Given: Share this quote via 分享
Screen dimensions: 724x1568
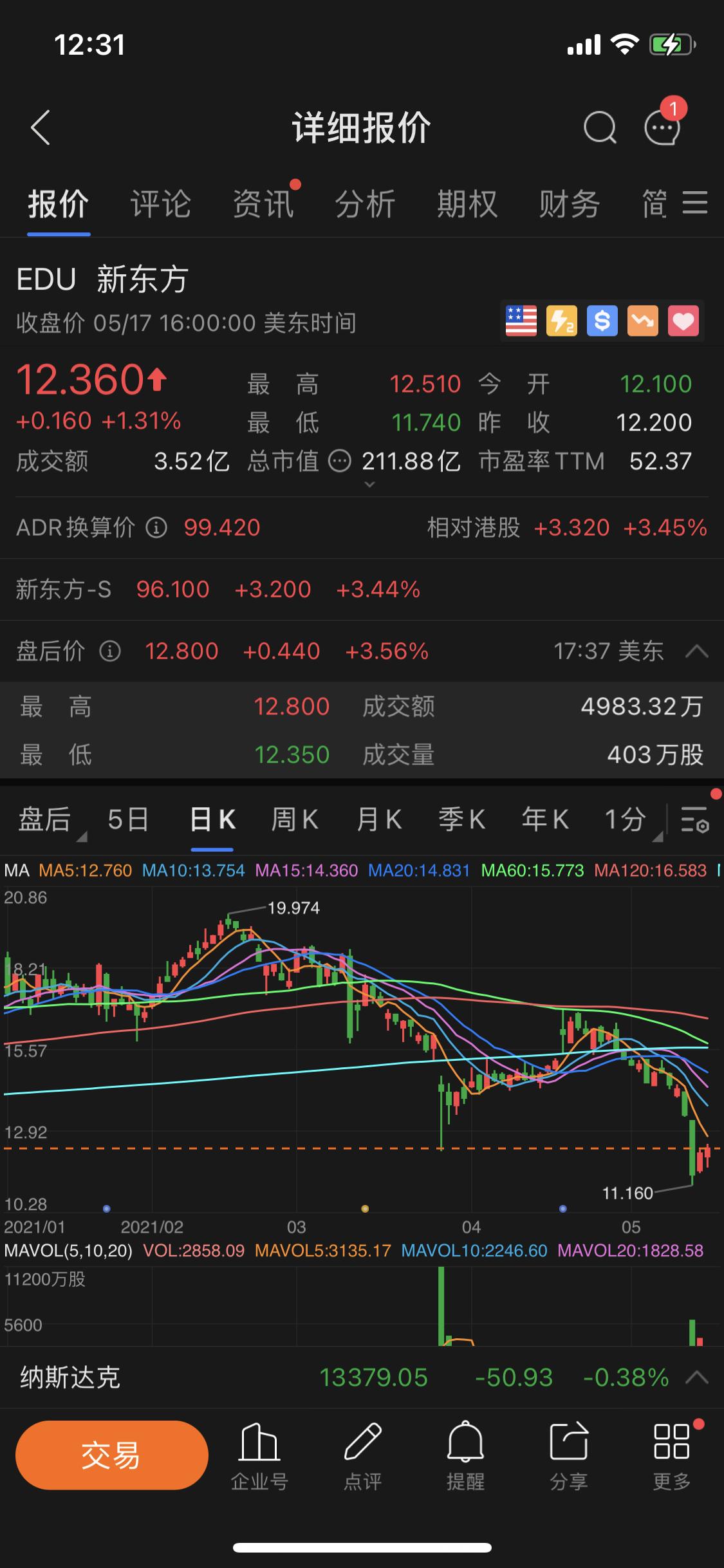Looking at the screenshot, I should point(569,1455).
